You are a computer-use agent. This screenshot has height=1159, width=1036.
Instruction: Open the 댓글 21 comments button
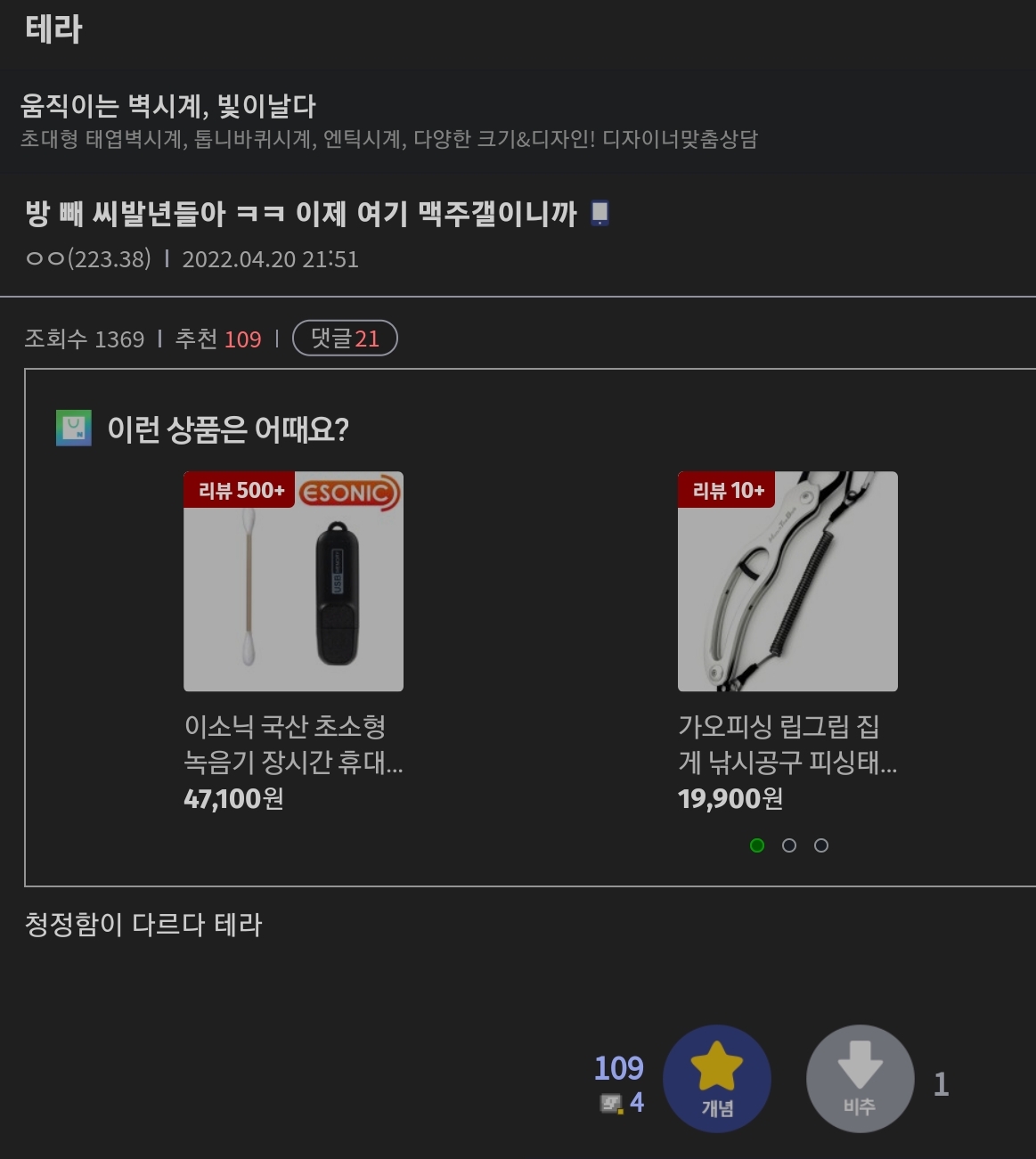(345, 339)
